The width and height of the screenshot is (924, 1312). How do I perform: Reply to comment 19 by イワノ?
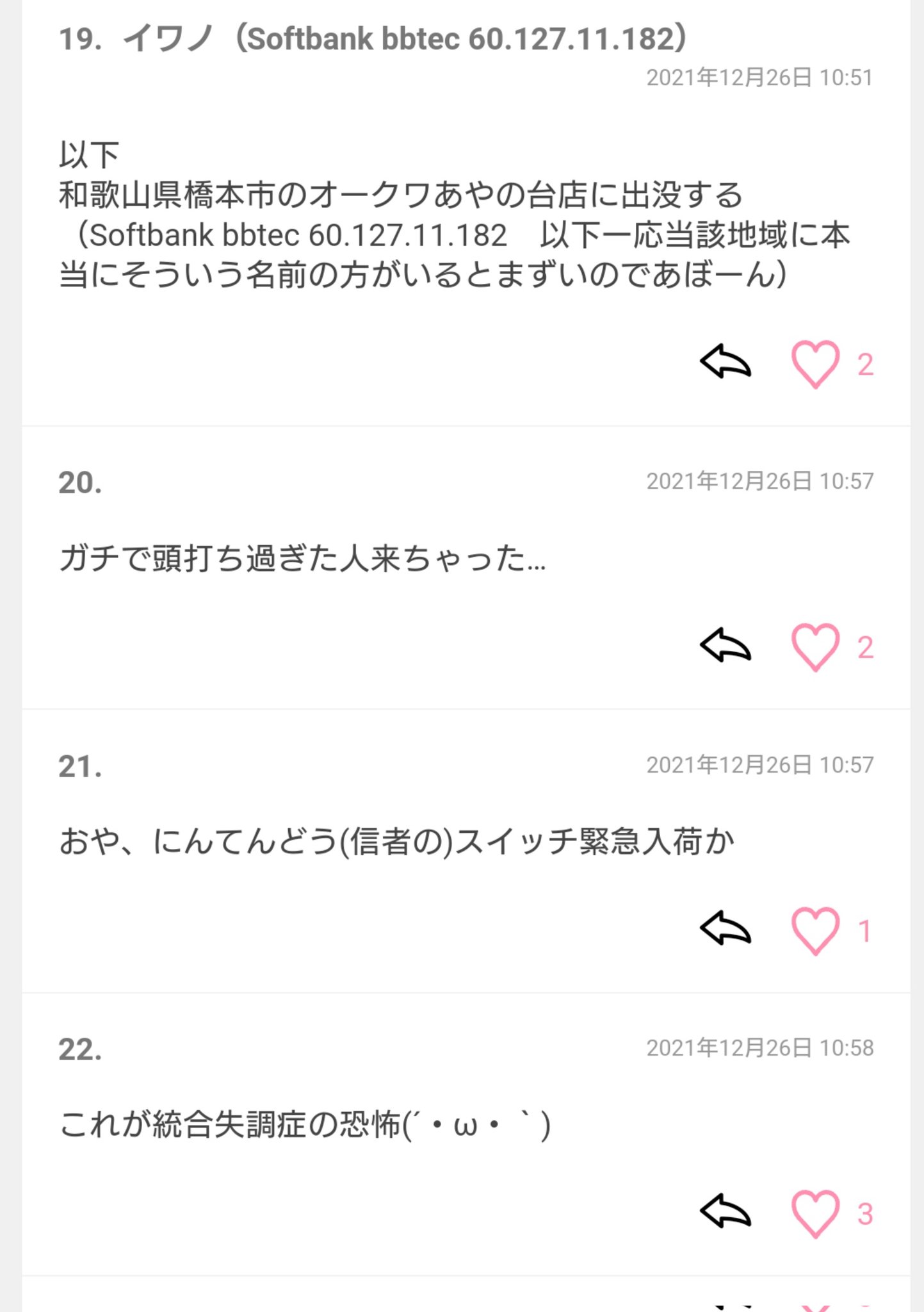(x=725, y=362)
